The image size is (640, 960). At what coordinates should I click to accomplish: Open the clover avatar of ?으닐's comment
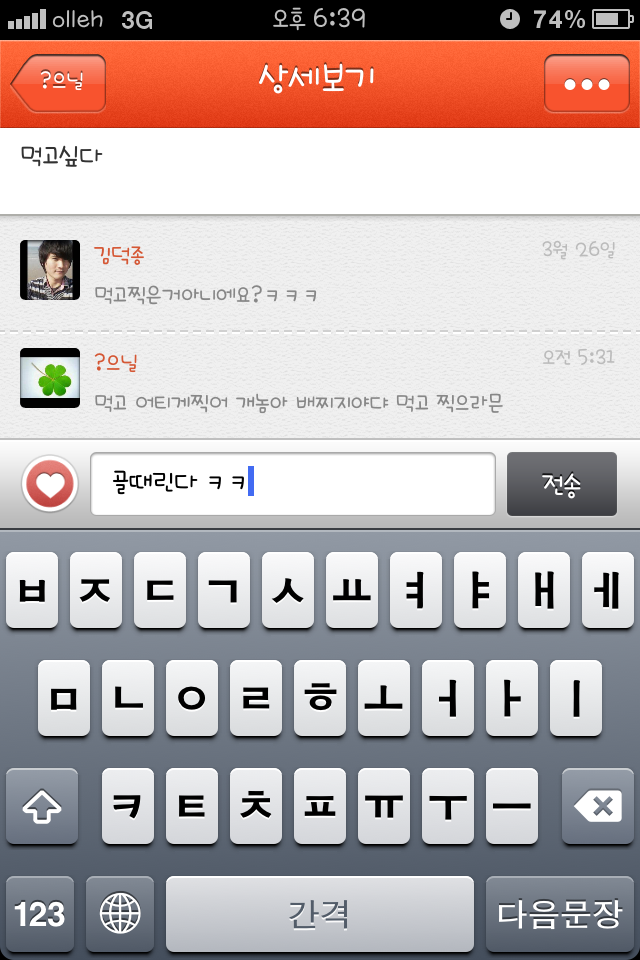tap(50, 378)
